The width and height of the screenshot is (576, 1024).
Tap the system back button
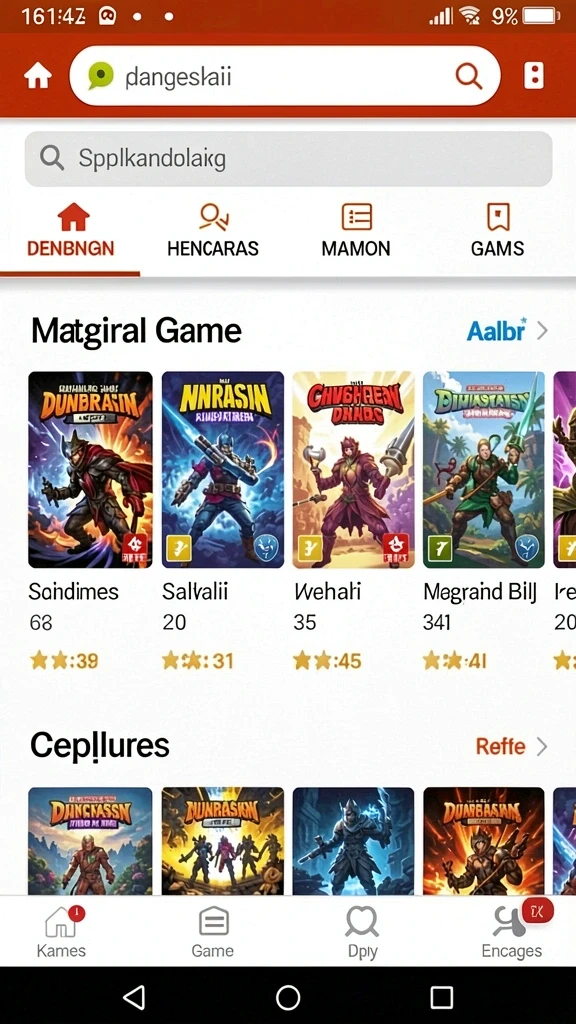(134, 997)
